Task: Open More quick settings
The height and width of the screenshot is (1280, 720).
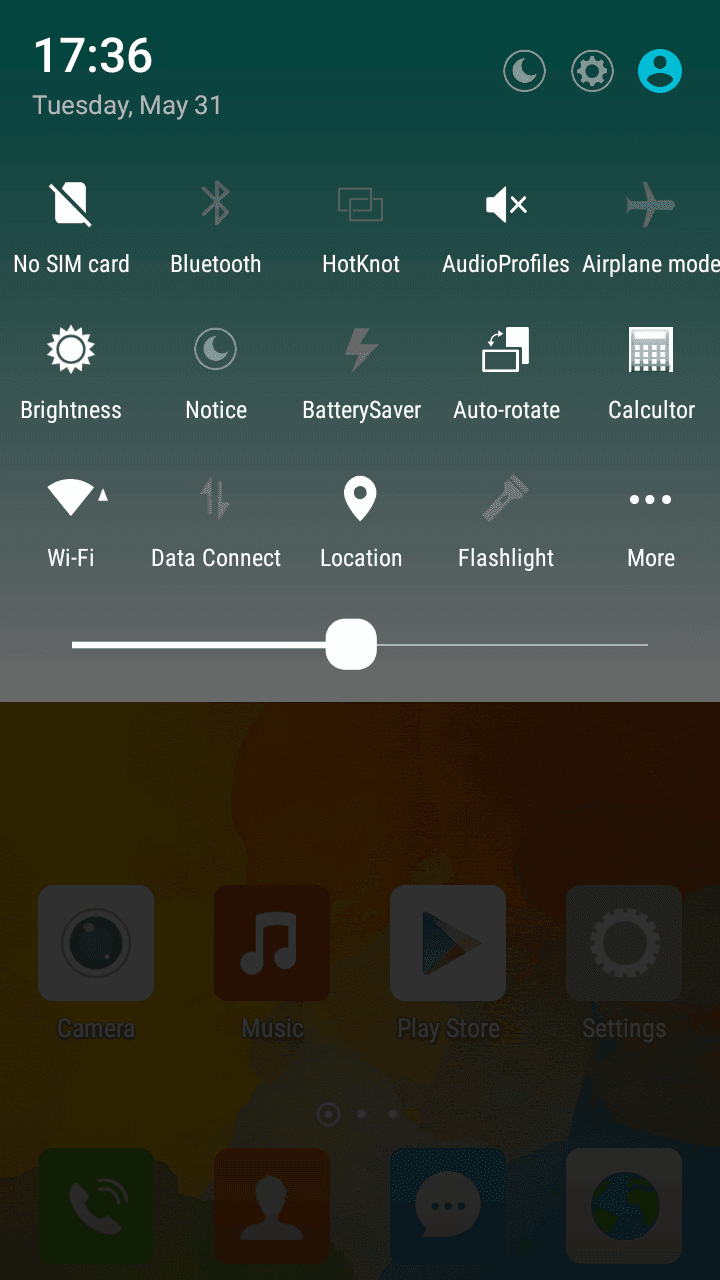Action: click(x=651, y=522)
